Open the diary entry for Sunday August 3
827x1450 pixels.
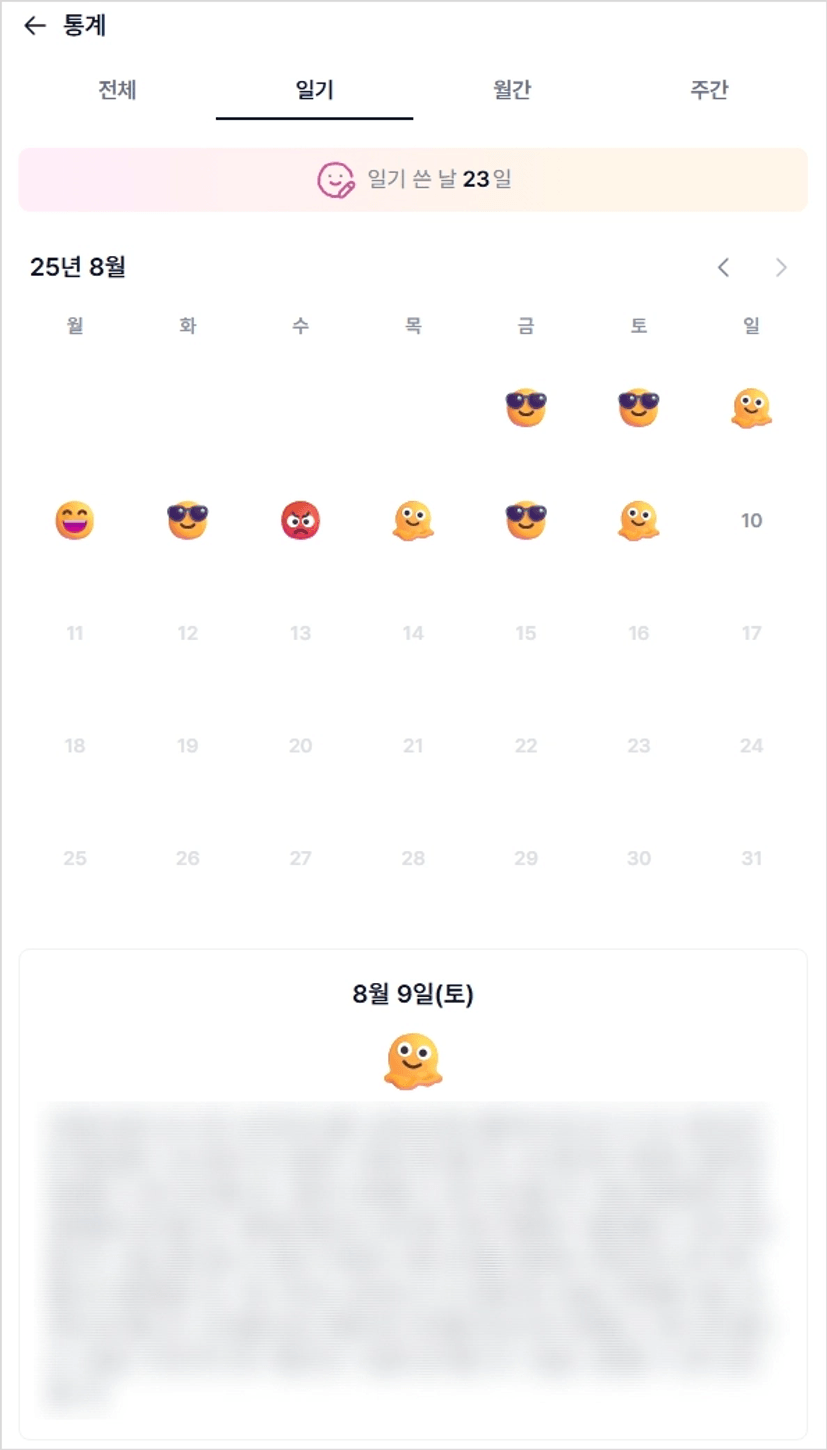click(x=752, y=408)
